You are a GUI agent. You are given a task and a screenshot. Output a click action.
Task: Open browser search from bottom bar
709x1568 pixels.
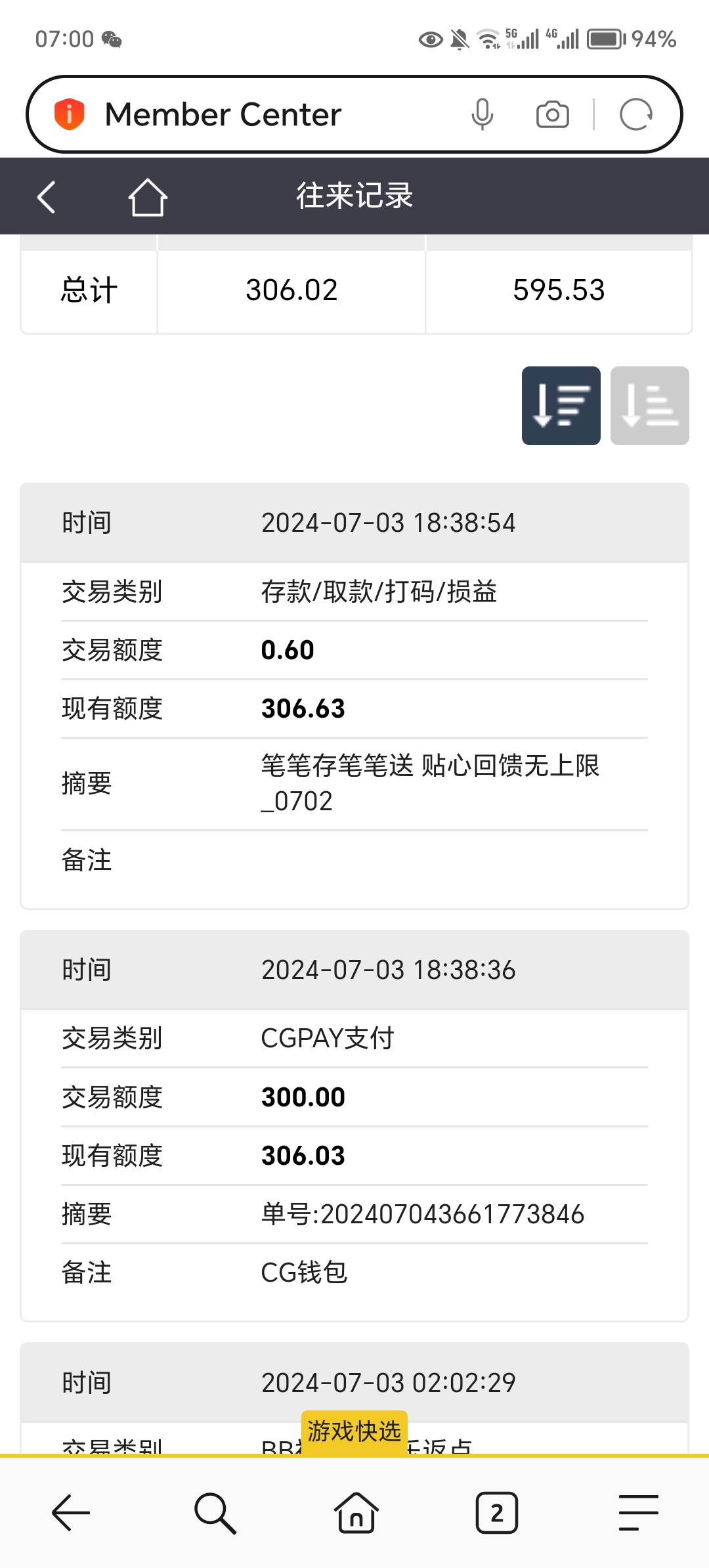(x=214, y=1513)
